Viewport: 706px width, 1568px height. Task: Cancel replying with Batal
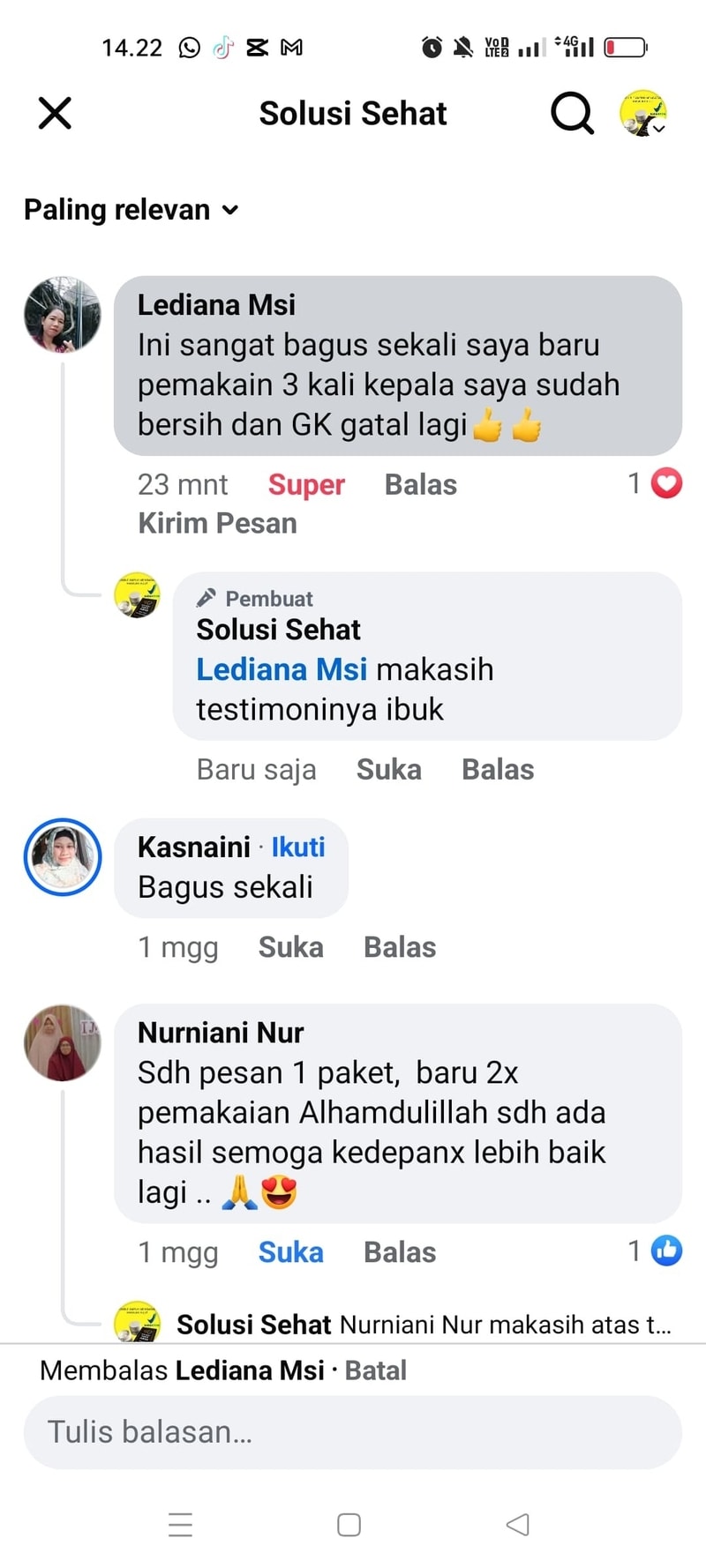pos(375,1370)
